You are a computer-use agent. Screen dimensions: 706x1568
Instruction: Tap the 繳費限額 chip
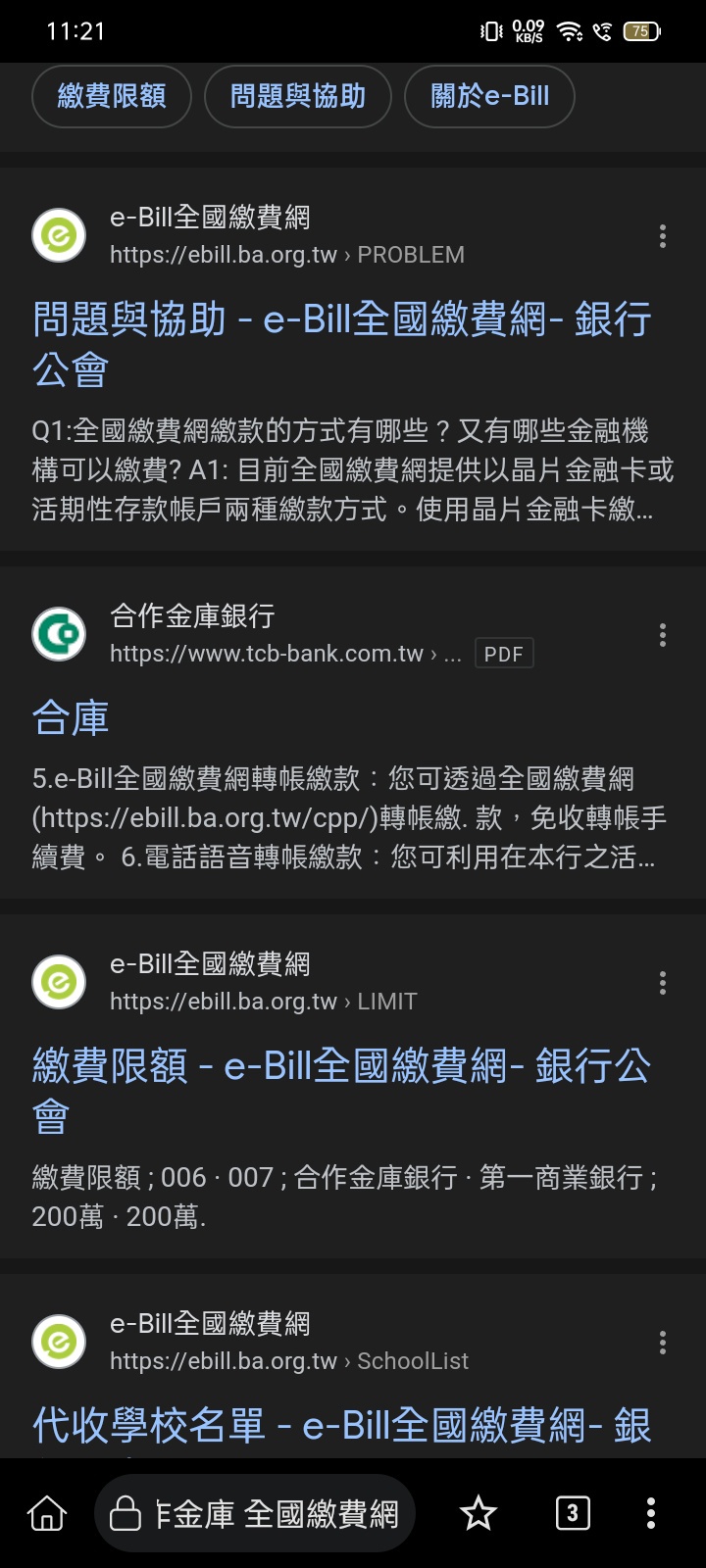pyautogui.click(x=112, y=96)
